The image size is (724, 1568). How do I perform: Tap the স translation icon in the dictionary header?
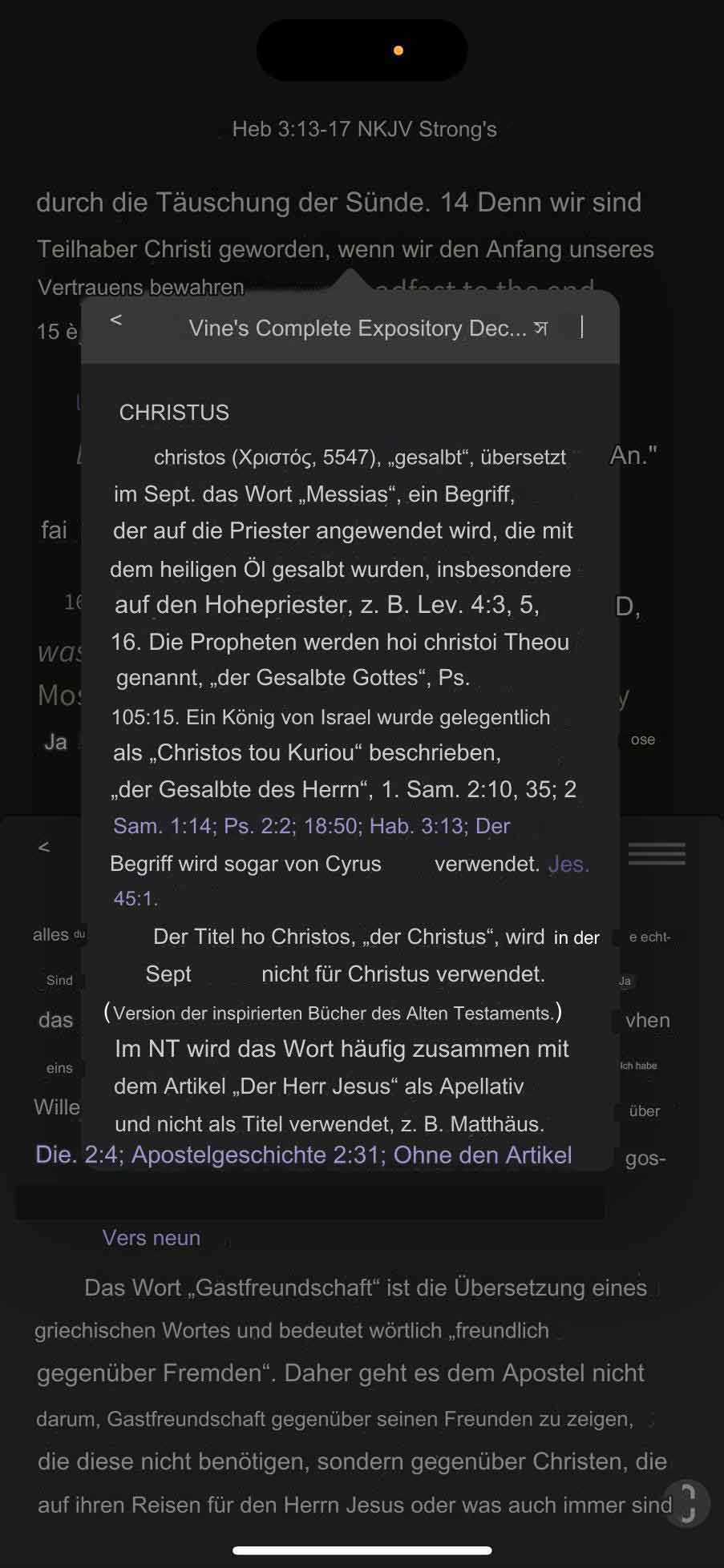coord(540,327)
